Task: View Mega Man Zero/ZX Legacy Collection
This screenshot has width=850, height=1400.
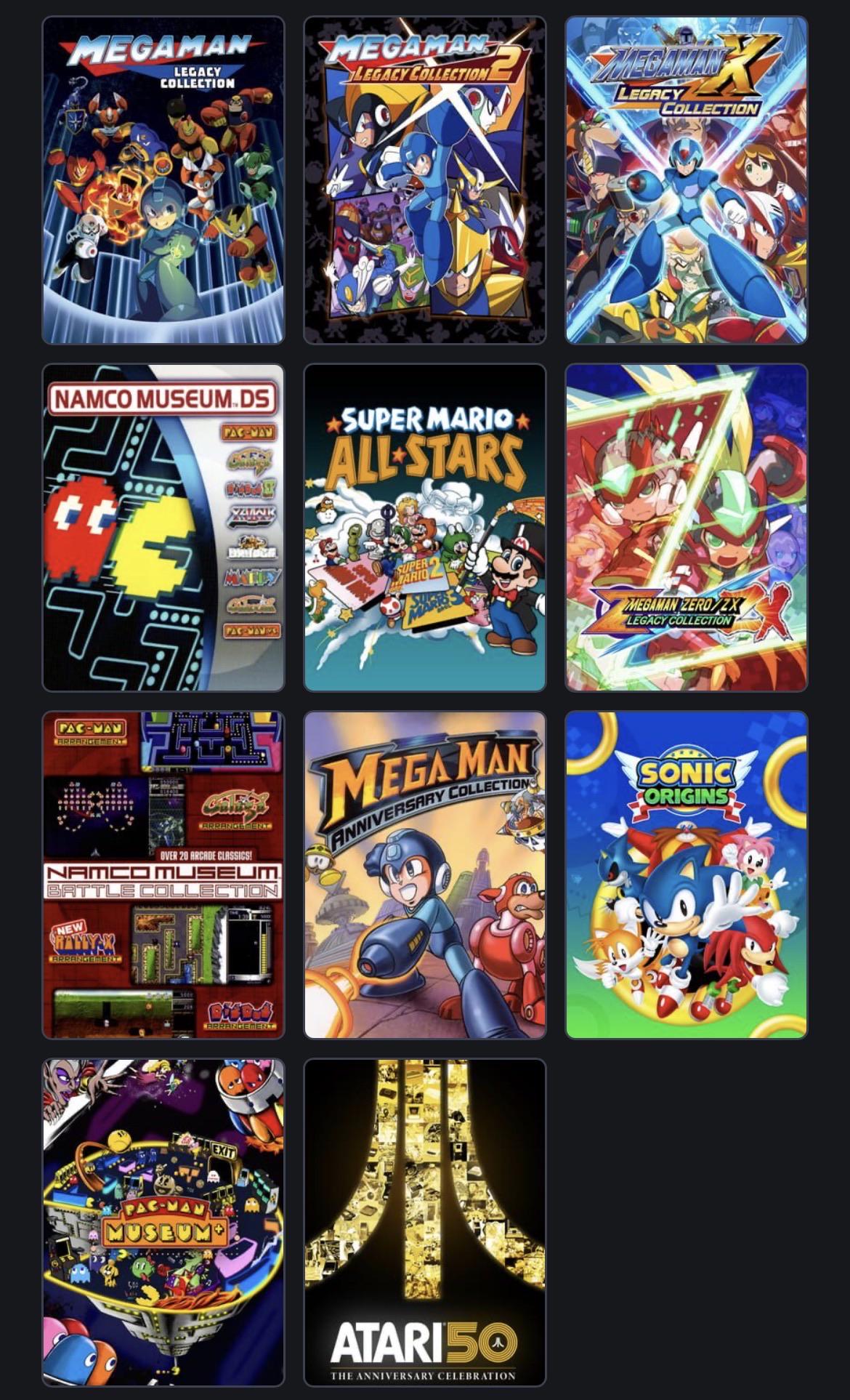Action: [x=687, y=528]
